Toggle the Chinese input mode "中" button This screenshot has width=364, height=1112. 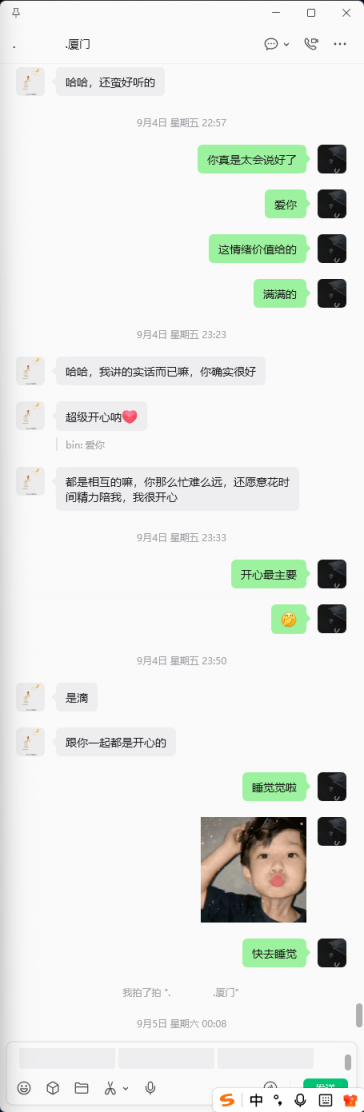256,1100
